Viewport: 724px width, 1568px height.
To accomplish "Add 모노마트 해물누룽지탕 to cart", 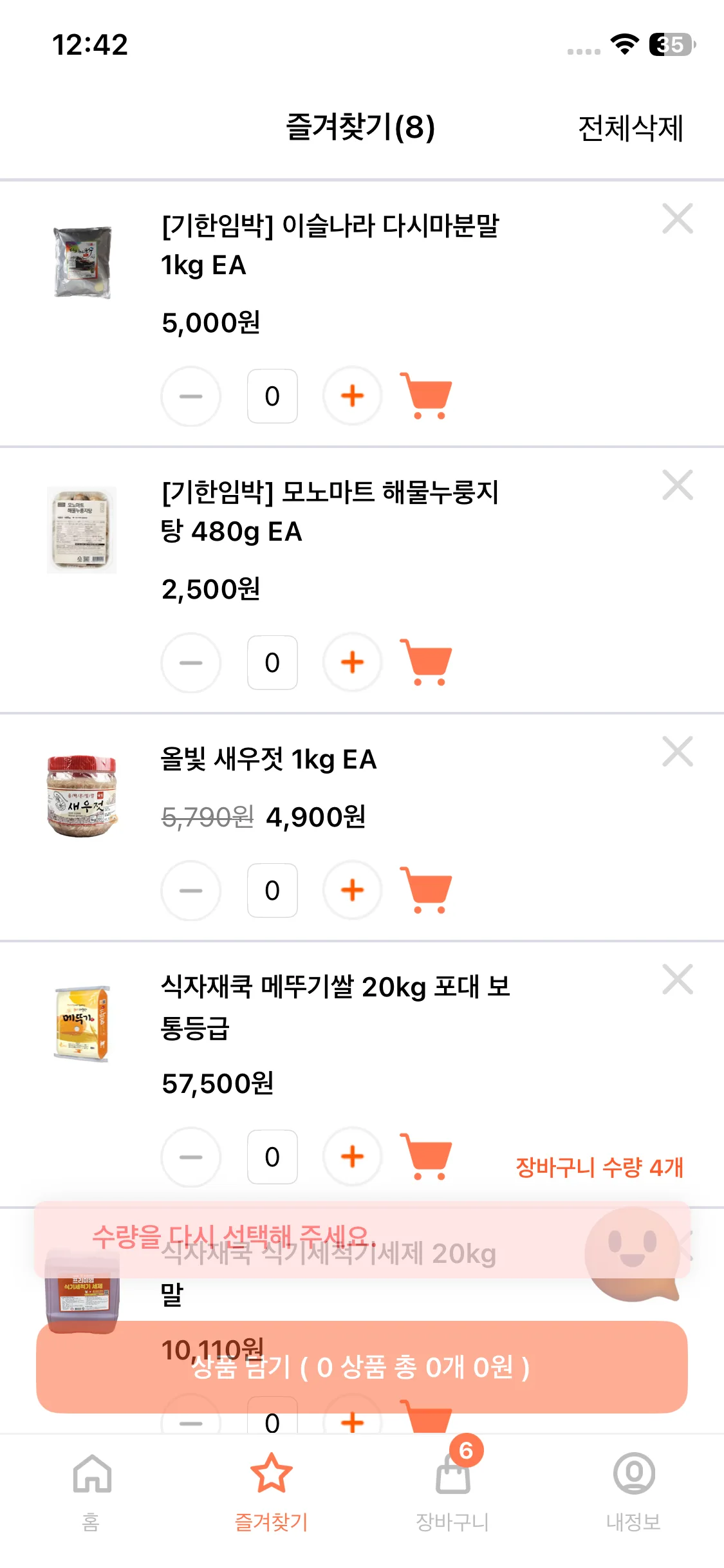I will pos(427,662).
